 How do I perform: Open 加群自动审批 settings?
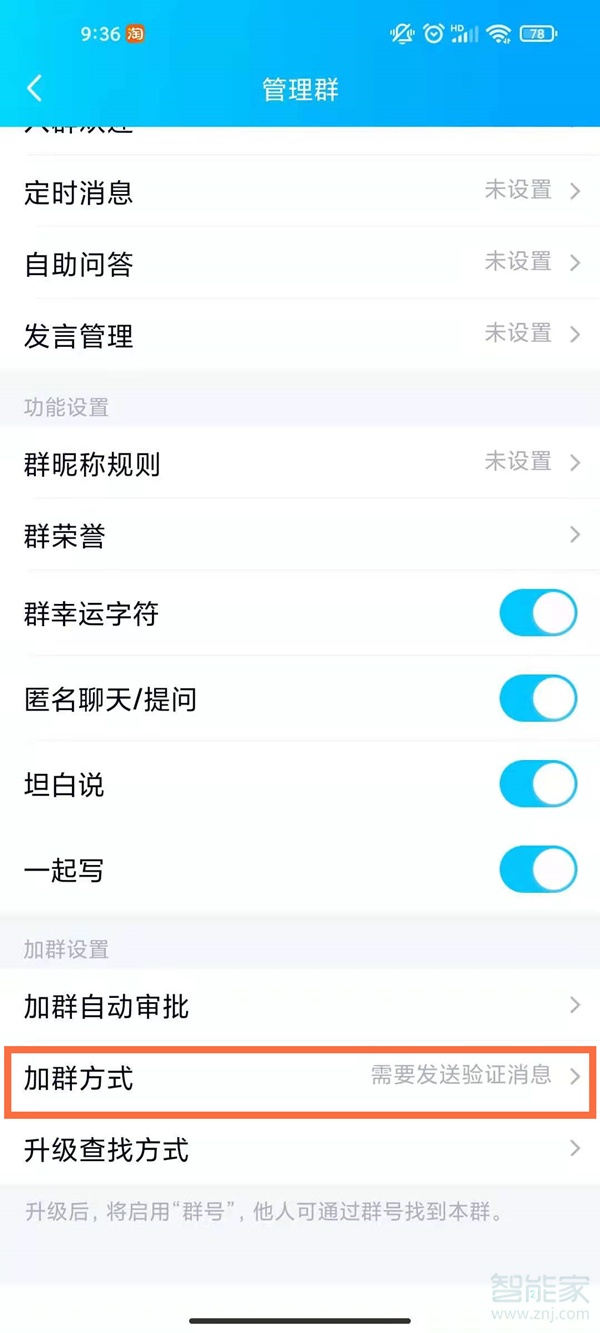pyautogui.click(x=300, y=1006)
